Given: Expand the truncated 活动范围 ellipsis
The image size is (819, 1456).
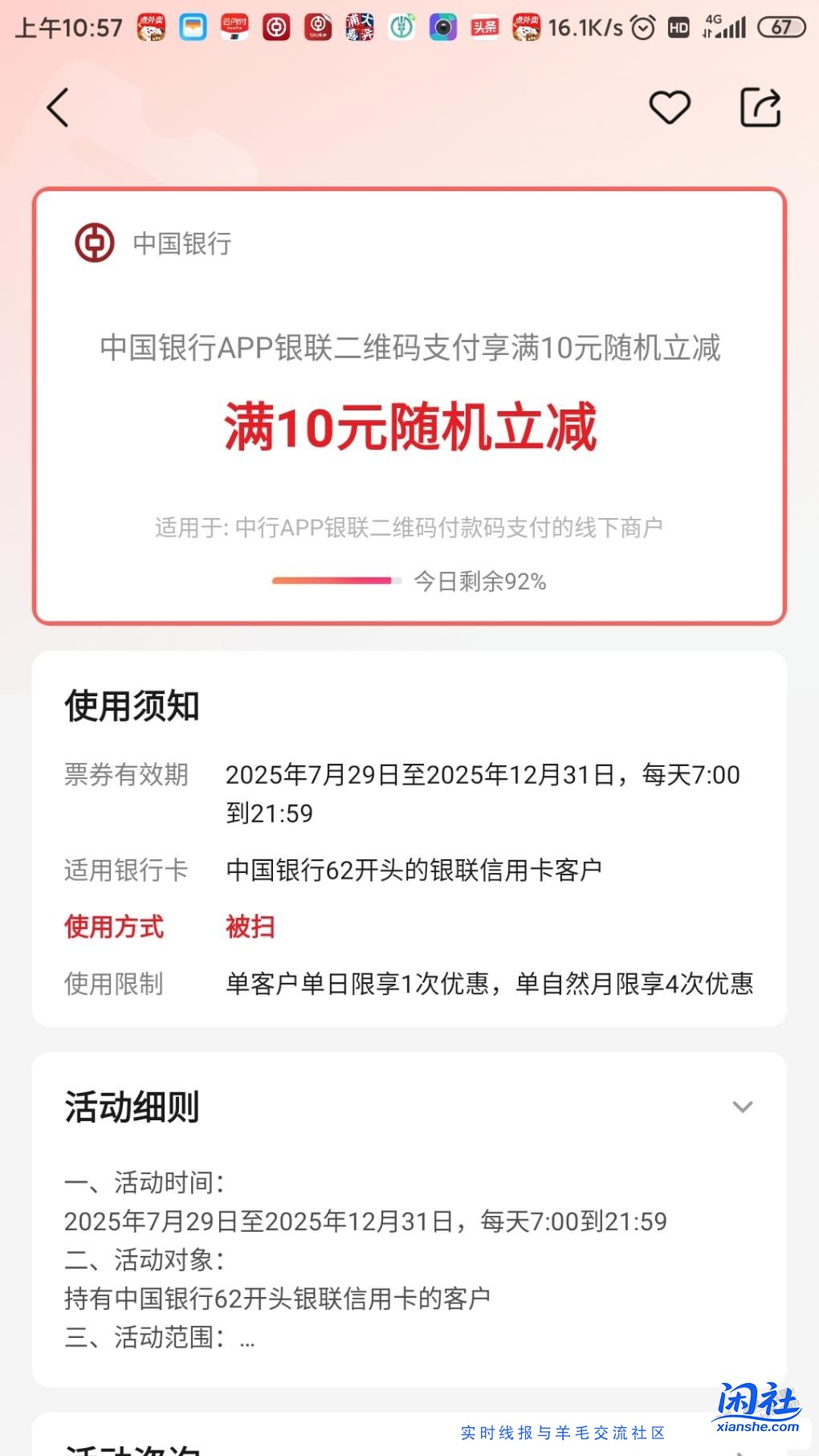Looking at the screenshot, I should pyautogui.click(x=247, y=1338).
